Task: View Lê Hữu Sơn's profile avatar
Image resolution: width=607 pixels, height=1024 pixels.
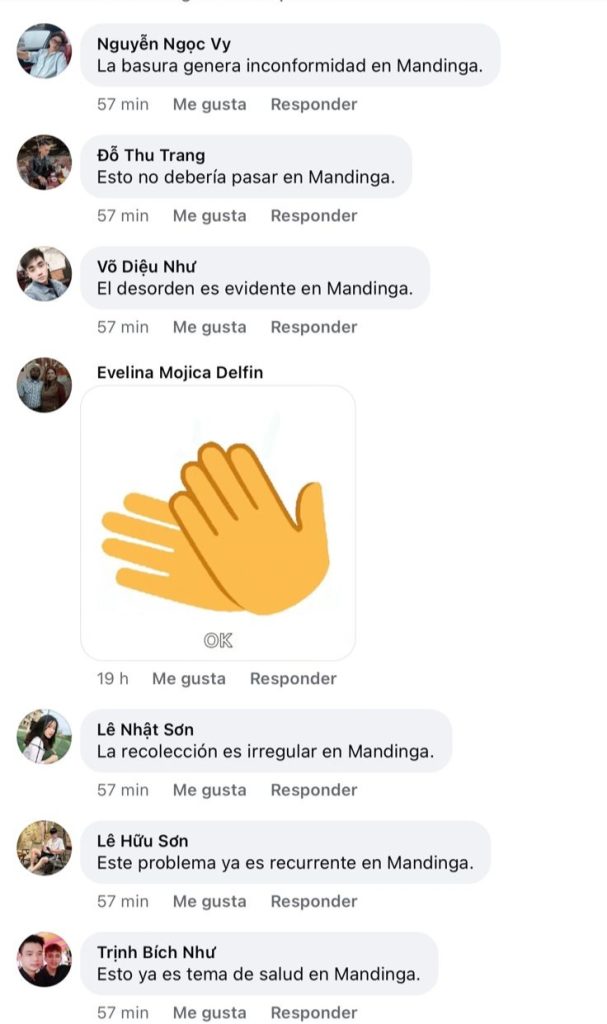Action: [x=44, y=848]
